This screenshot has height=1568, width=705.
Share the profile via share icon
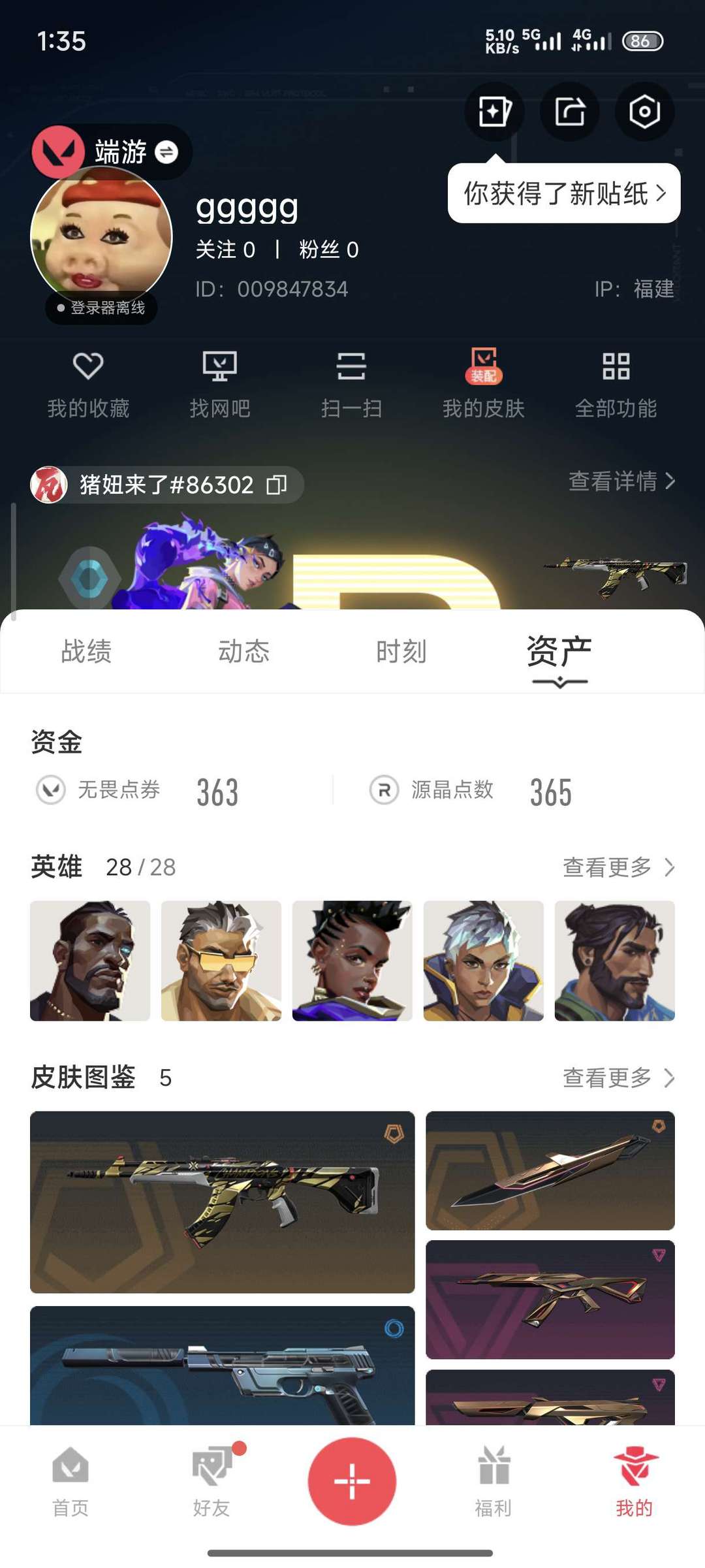[x=570, y=112]
